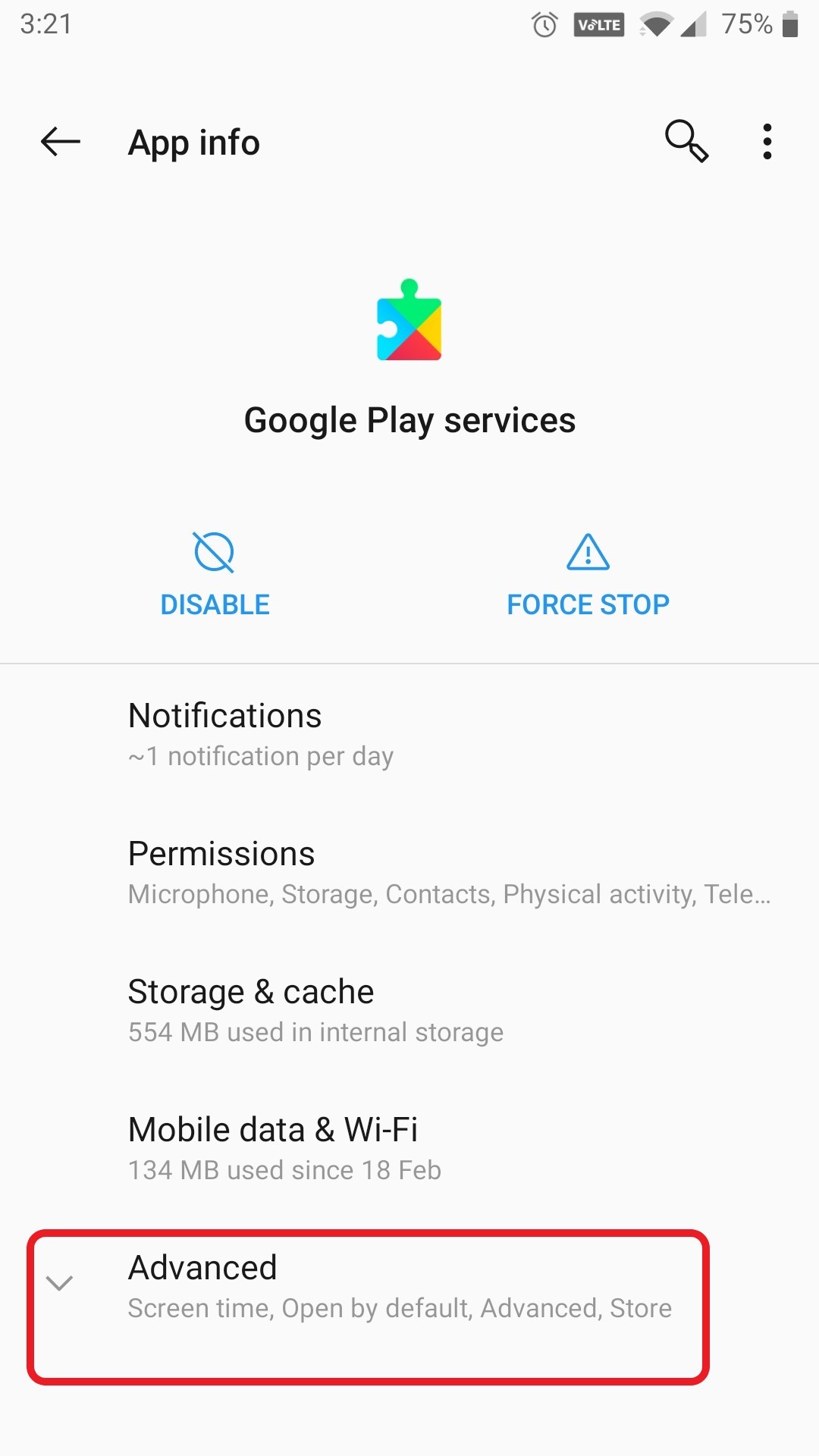Open Storage & cache details
Image resolution: width=819 pixels, height=1456 pixels.
pos(409,1010)
